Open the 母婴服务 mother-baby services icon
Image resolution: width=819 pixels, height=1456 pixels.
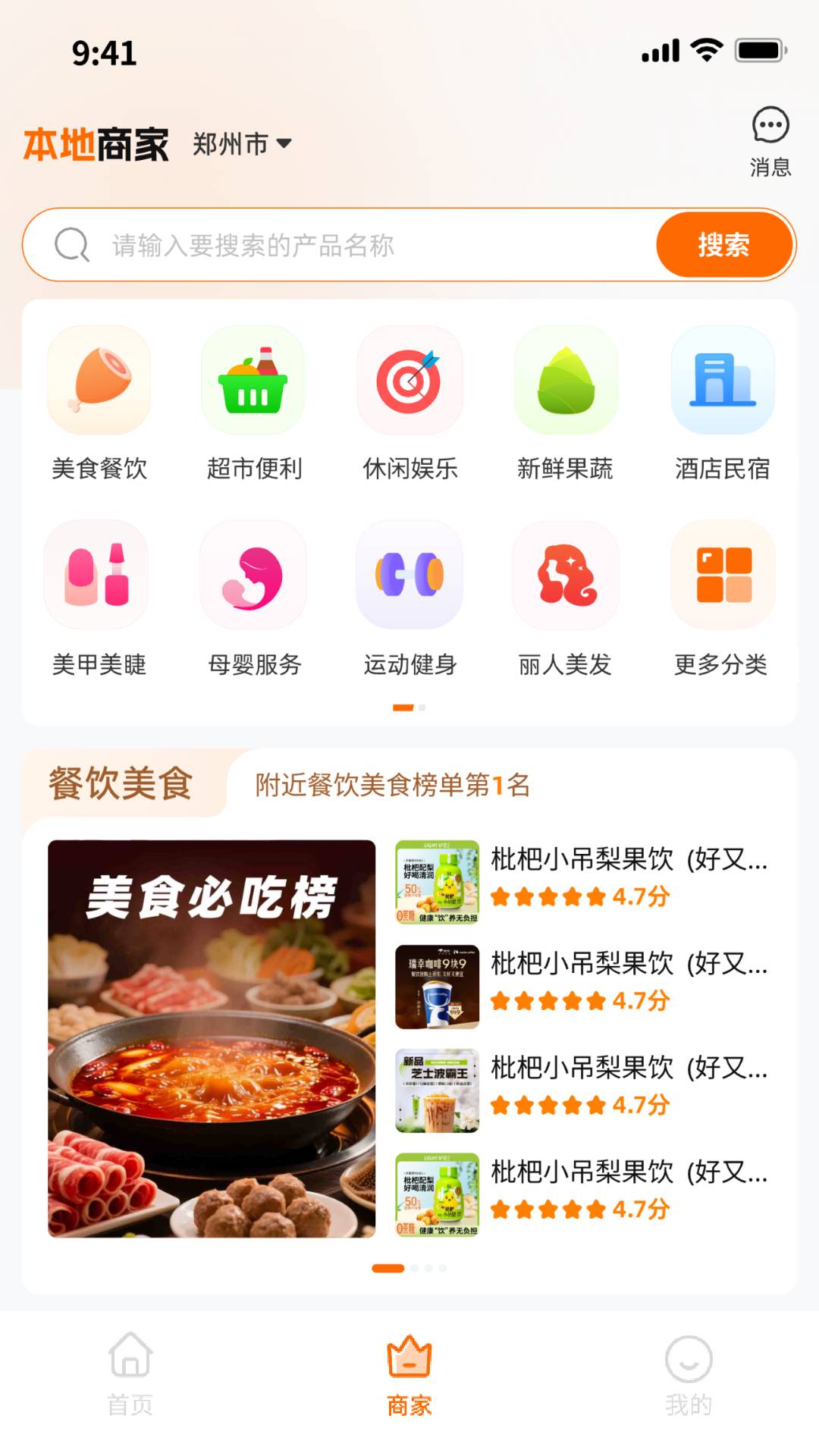pyautogui.click(x=253, y=576)
